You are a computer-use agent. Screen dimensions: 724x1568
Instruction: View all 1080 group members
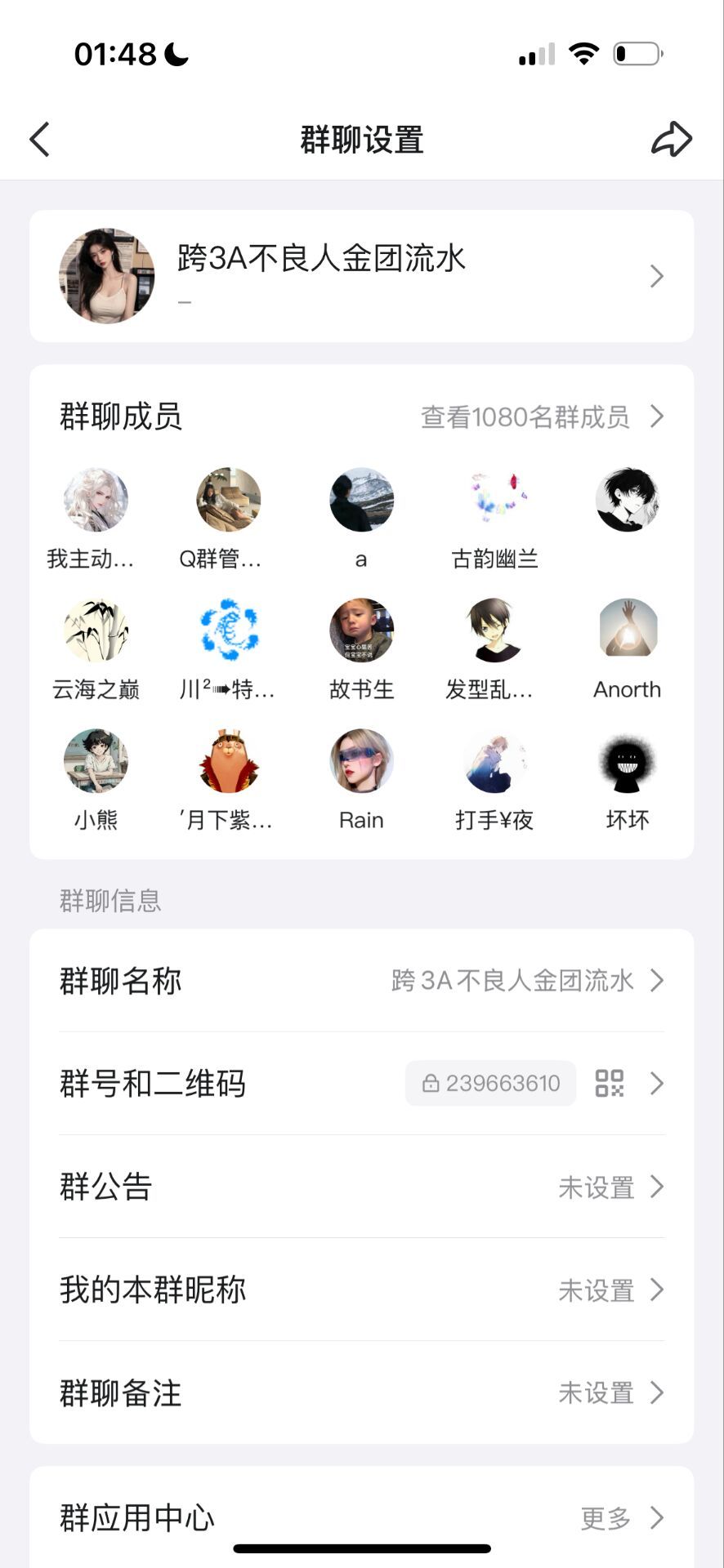click(x=541, y=416)
